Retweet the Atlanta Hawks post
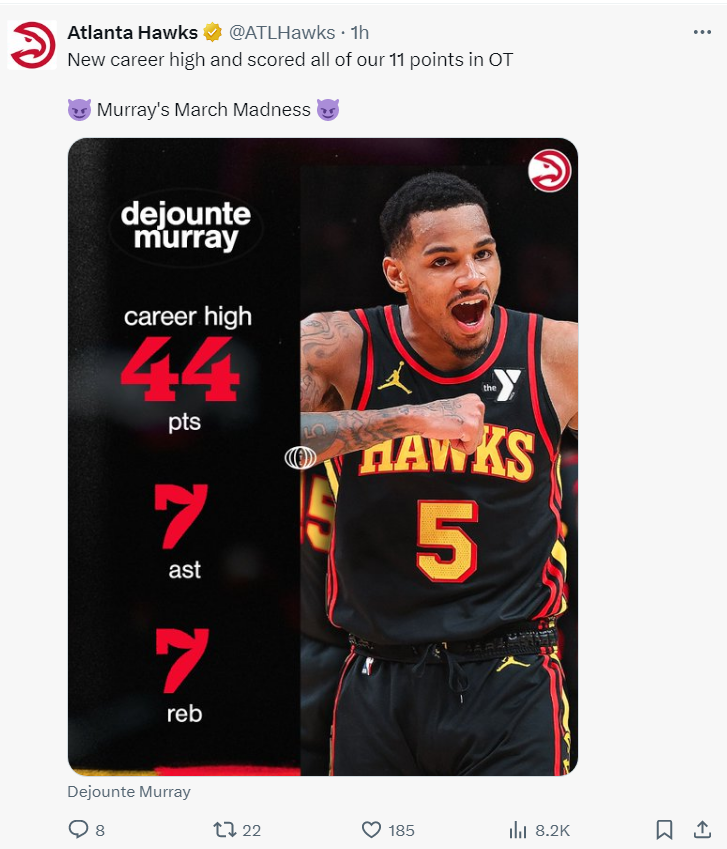Screen dimensions: 727x849 click(224, 829)
